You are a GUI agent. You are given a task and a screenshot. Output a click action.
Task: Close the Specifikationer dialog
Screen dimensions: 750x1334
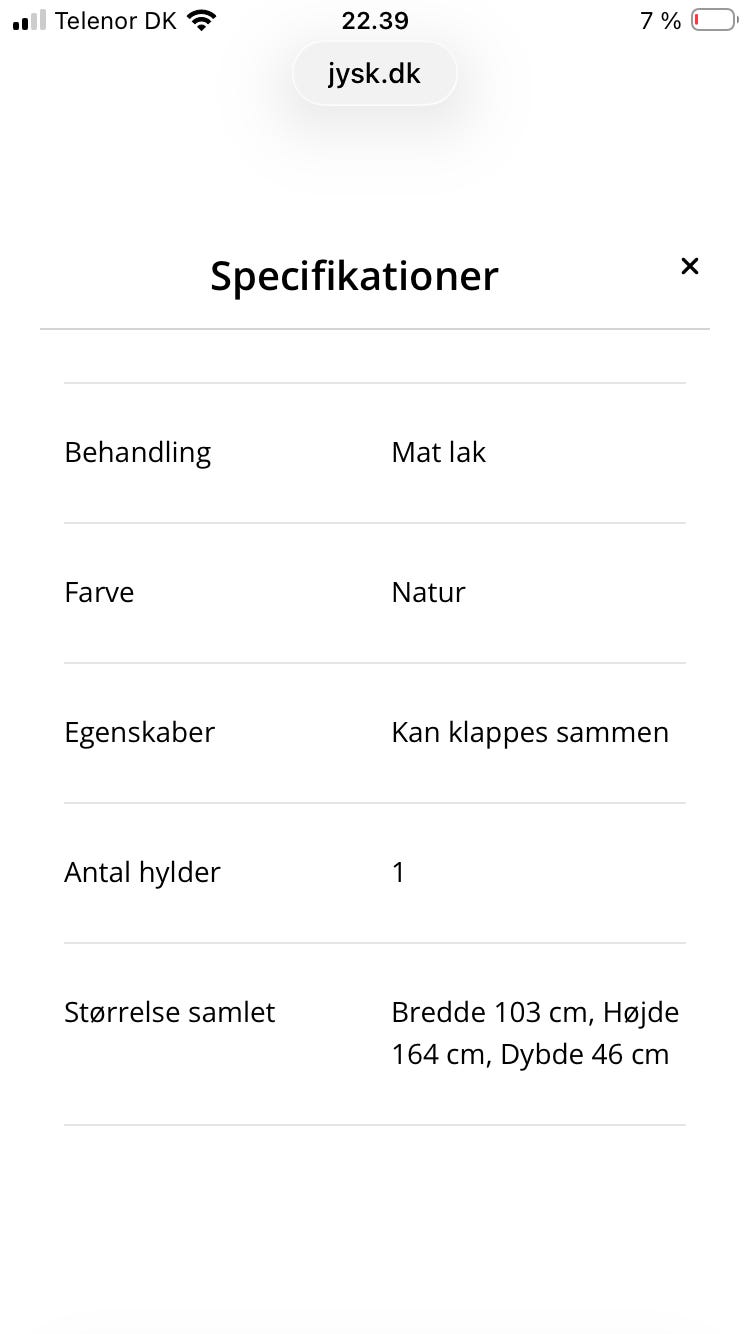point(689,266)
